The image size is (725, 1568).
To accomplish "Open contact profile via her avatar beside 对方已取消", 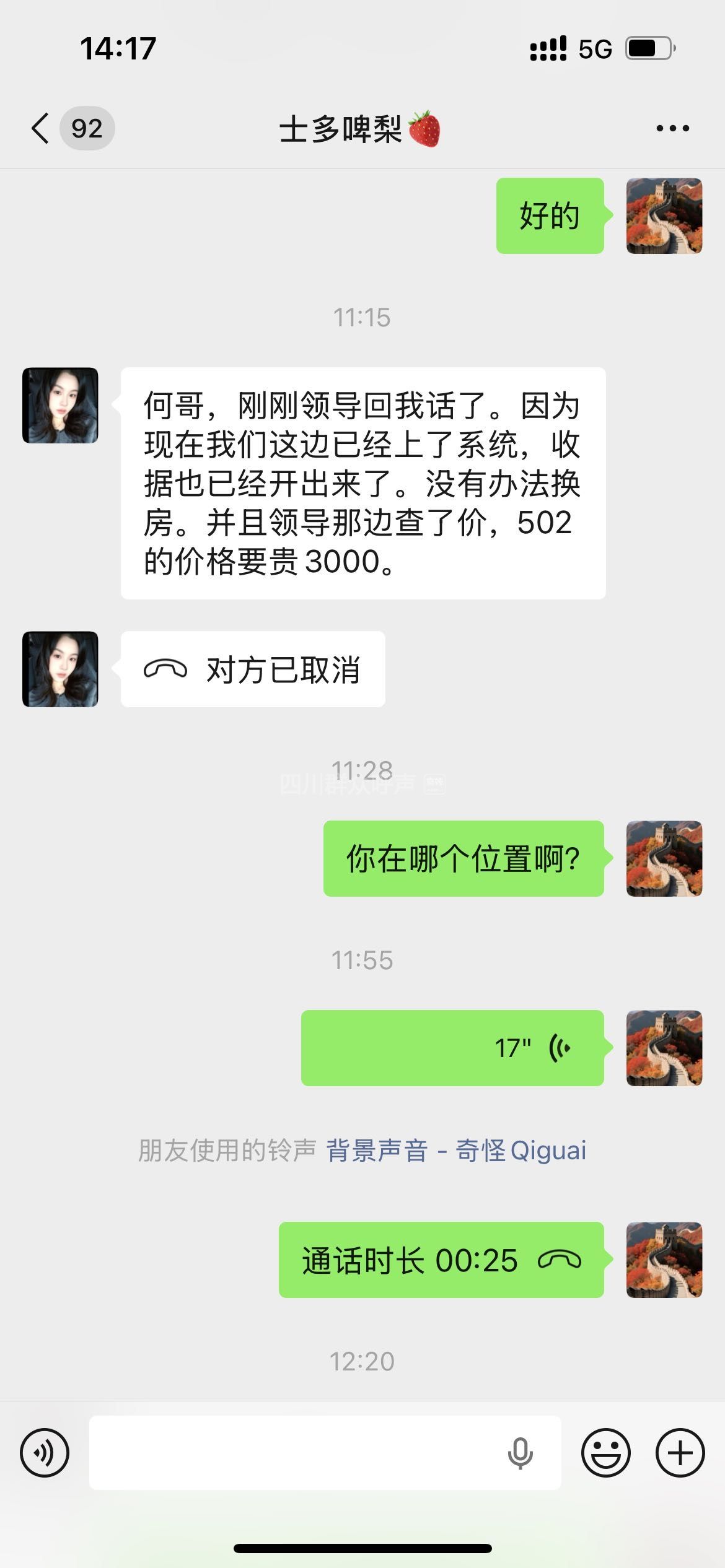I will pyautogui.click(x=60, y=669).
